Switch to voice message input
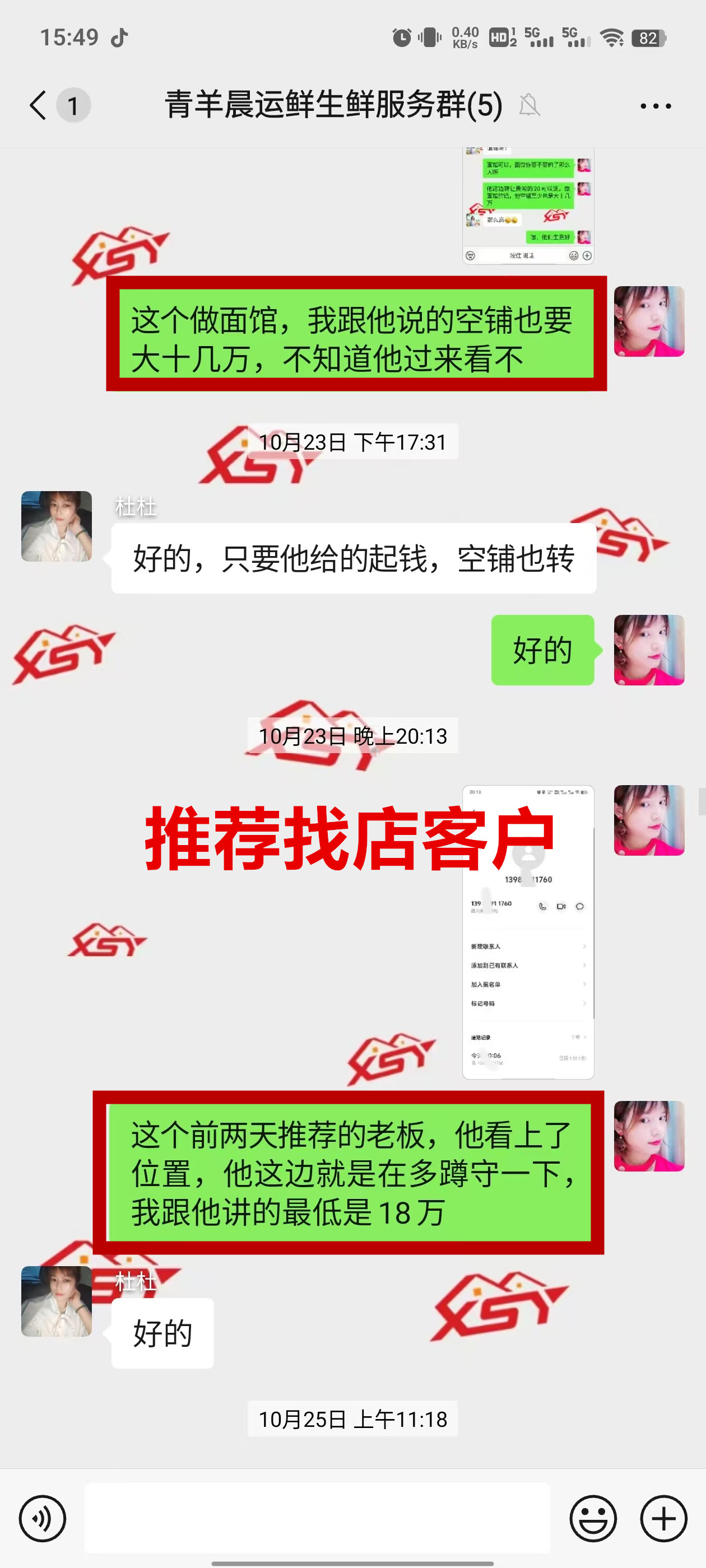The image size is (706, 1568). (x=42, y=1518)
